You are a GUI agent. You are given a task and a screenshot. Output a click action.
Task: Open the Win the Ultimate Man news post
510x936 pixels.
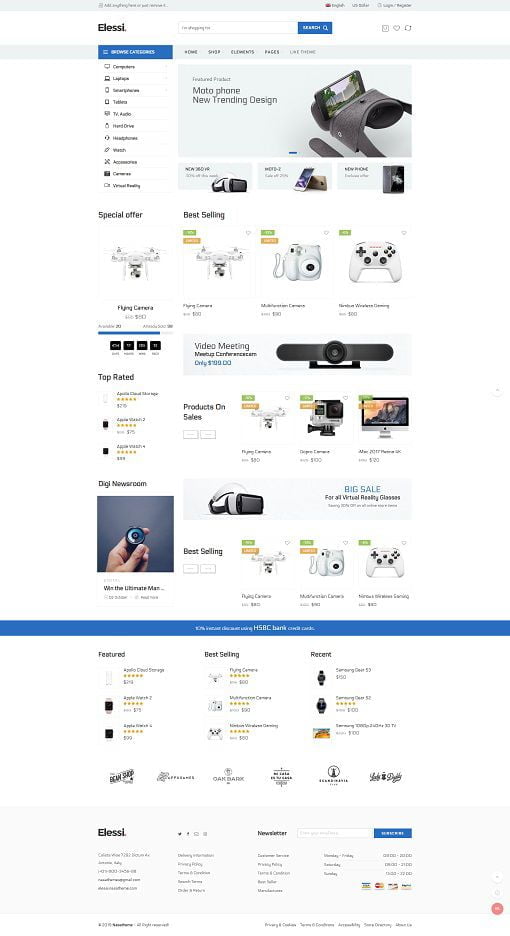[135, 588]
